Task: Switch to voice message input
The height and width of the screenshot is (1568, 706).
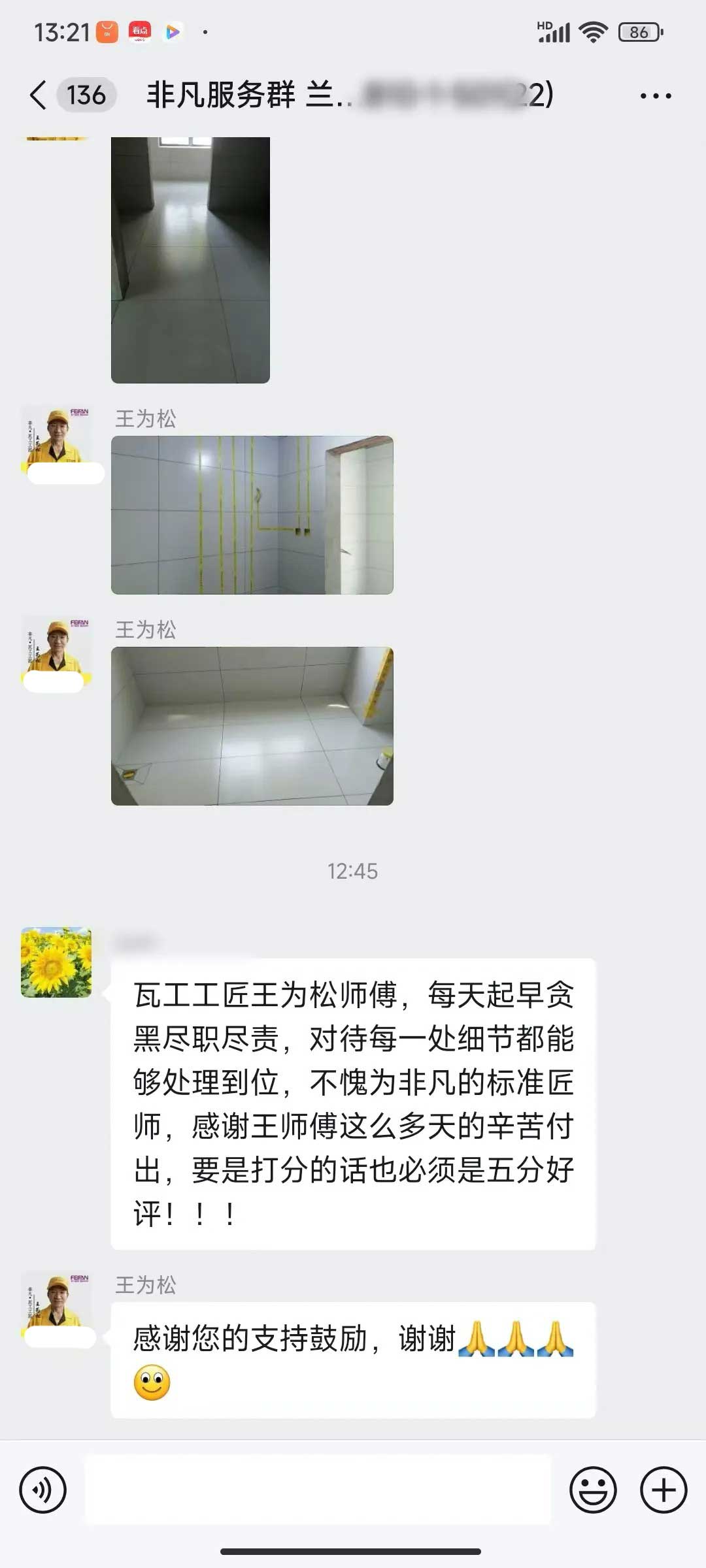Action: [43, 1490]
